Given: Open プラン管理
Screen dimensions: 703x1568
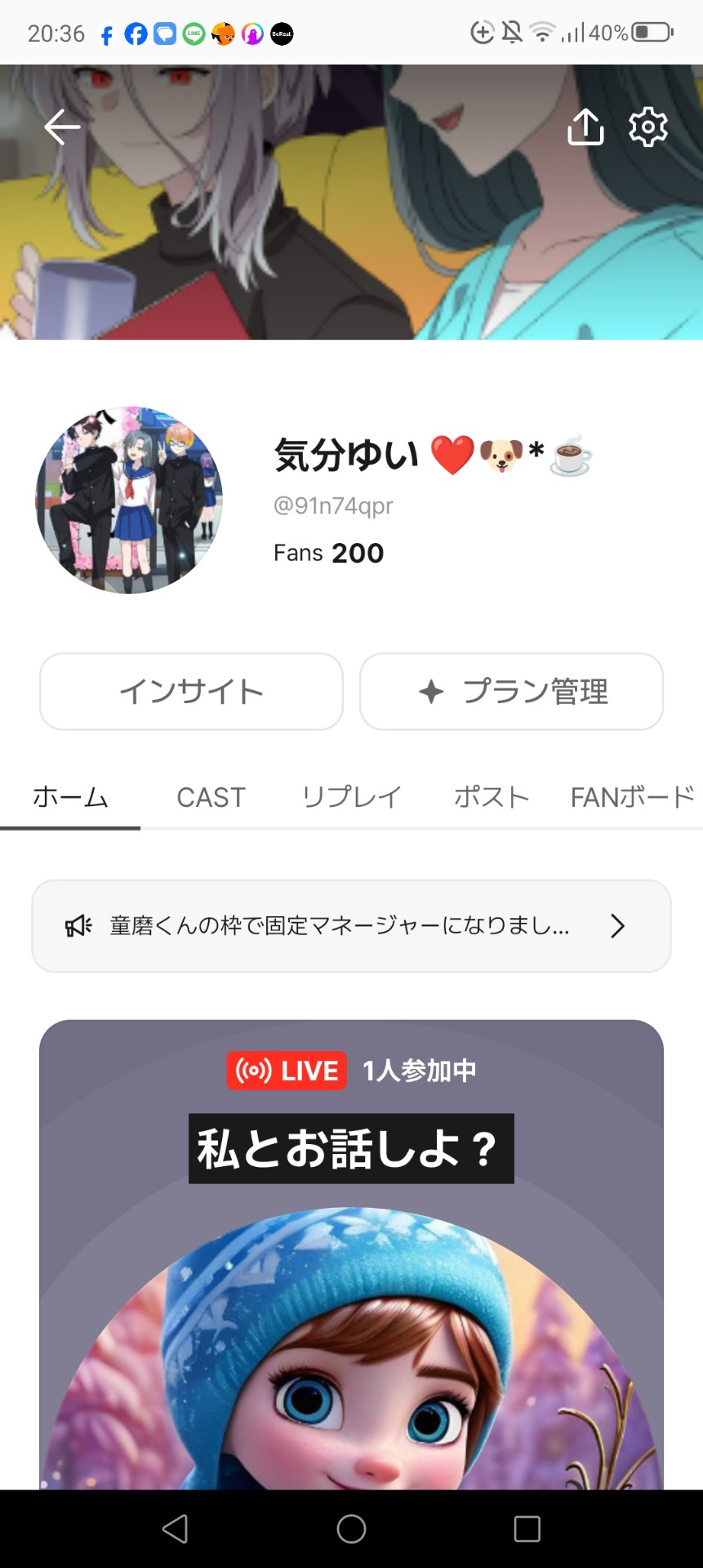Looking at the screenshot, I should [511, 692].
